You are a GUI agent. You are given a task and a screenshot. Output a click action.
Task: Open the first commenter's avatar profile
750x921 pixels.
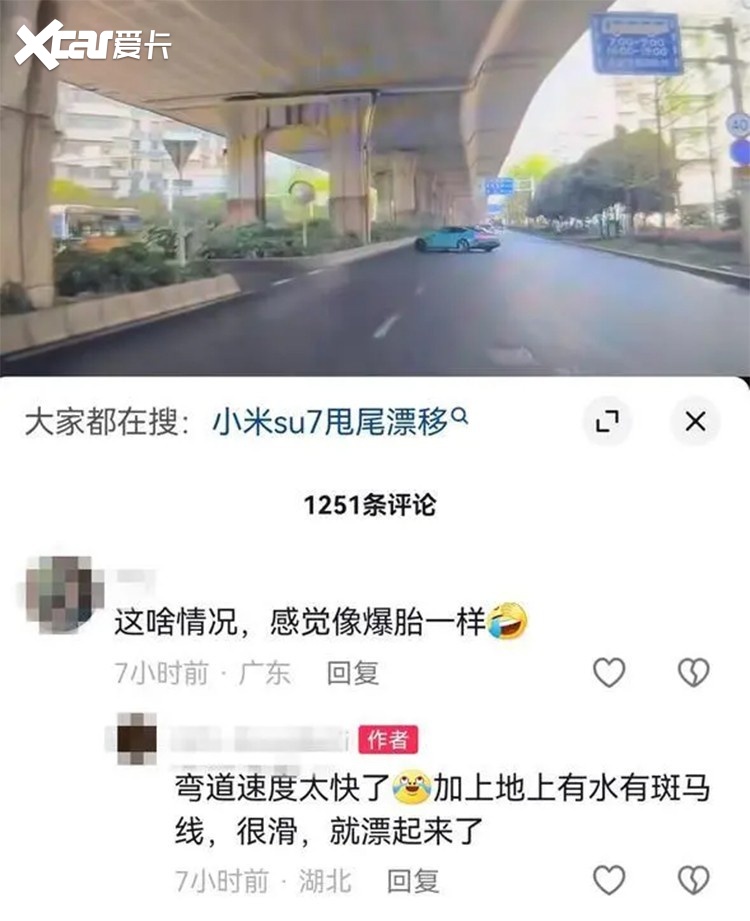(x=62, y=592)
